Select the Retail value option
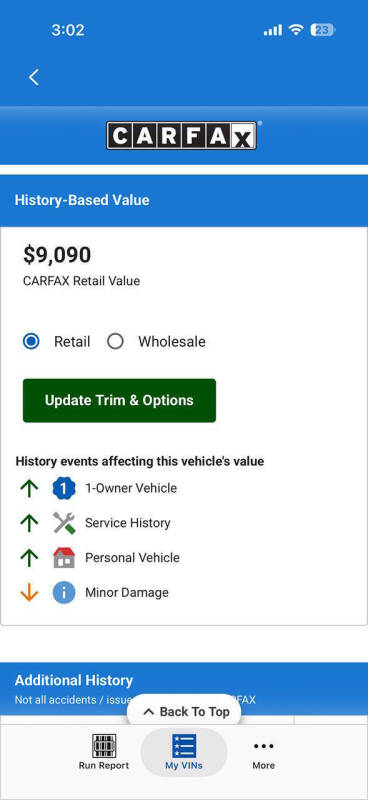 31,341
